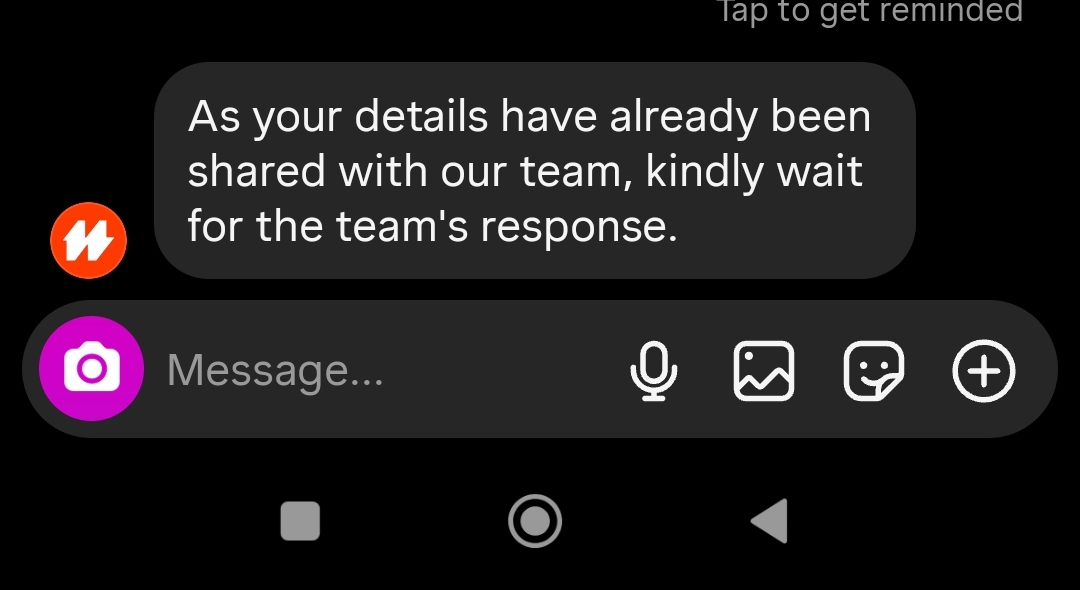Open recent apps via square button
Image resolution: width=1080 pixels, height=590 pixels.
pyautogui.click(x=300, y=521)
